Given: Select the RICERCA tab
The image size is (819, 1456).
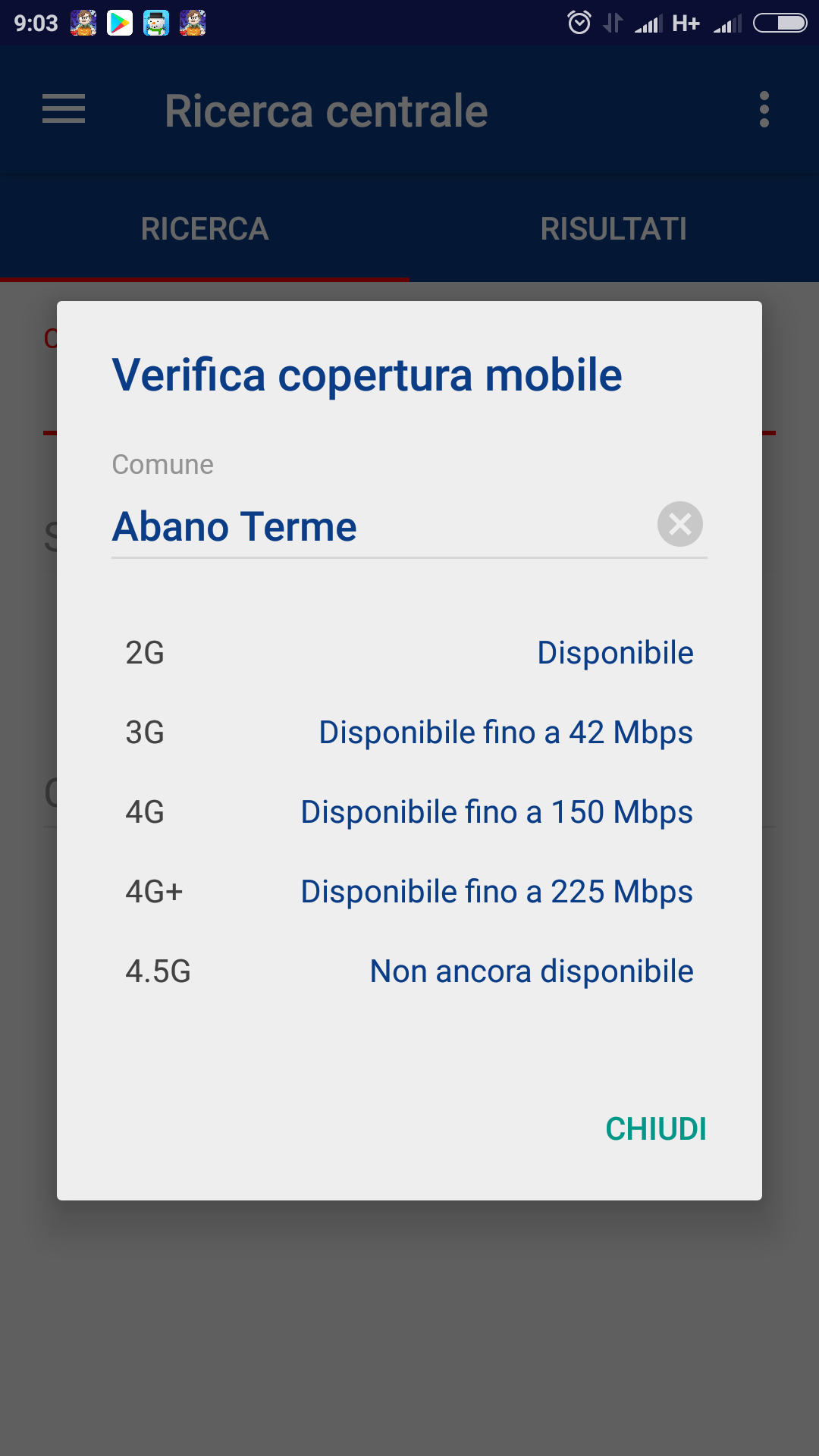Looking at the screenshot, I should pos(205,229).
